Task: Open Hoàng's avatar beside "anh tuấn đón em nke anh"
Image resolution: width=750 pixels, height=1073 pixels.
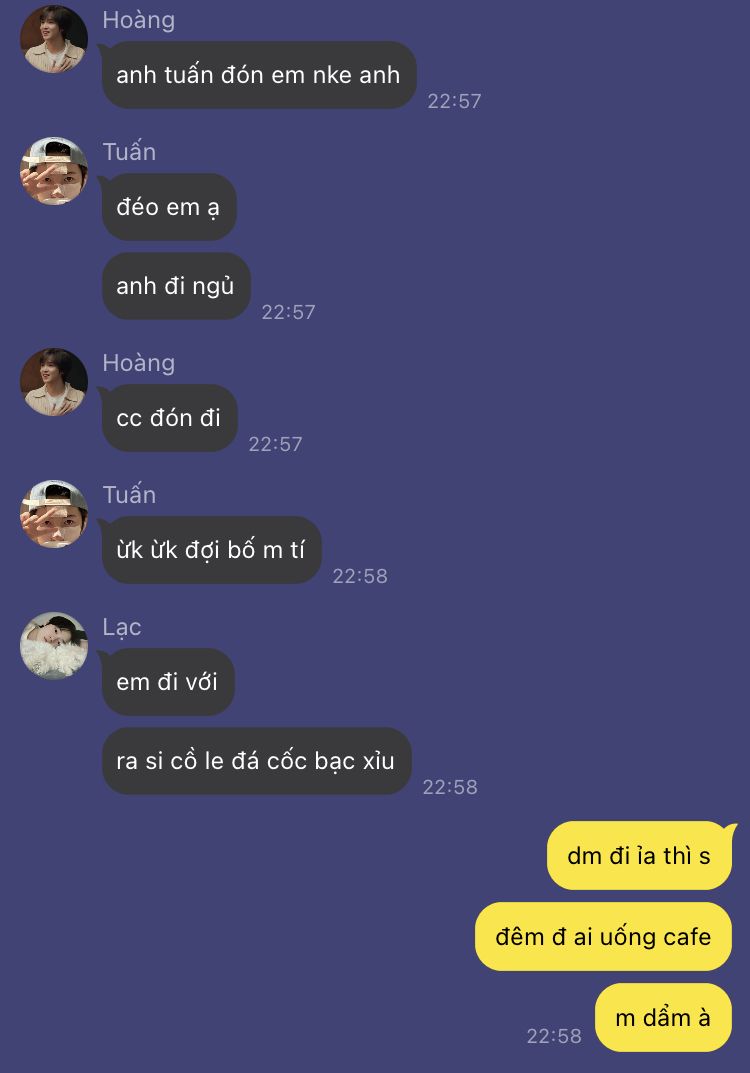Action: 54,39
